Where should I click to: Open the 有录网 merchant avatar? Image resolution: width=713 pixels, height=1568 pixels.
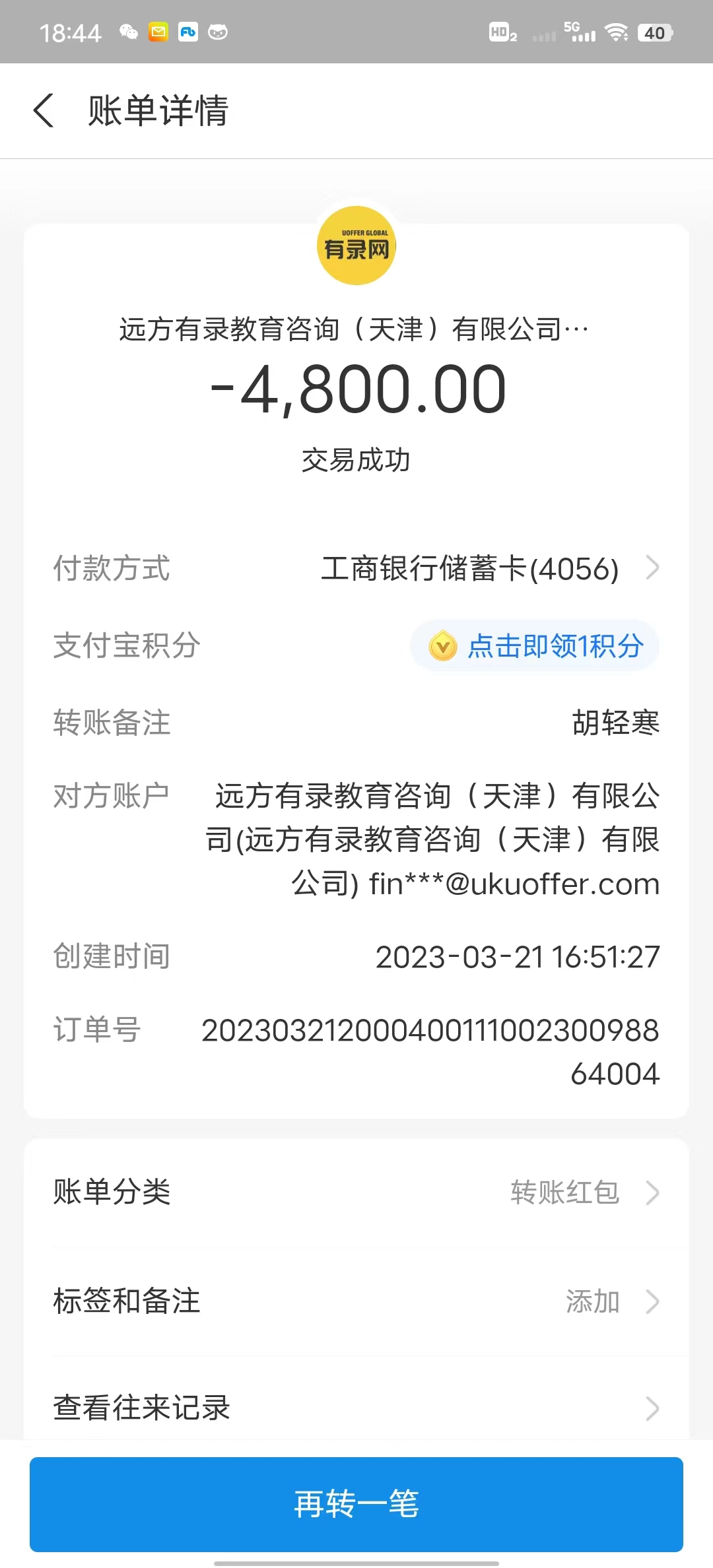356,246
